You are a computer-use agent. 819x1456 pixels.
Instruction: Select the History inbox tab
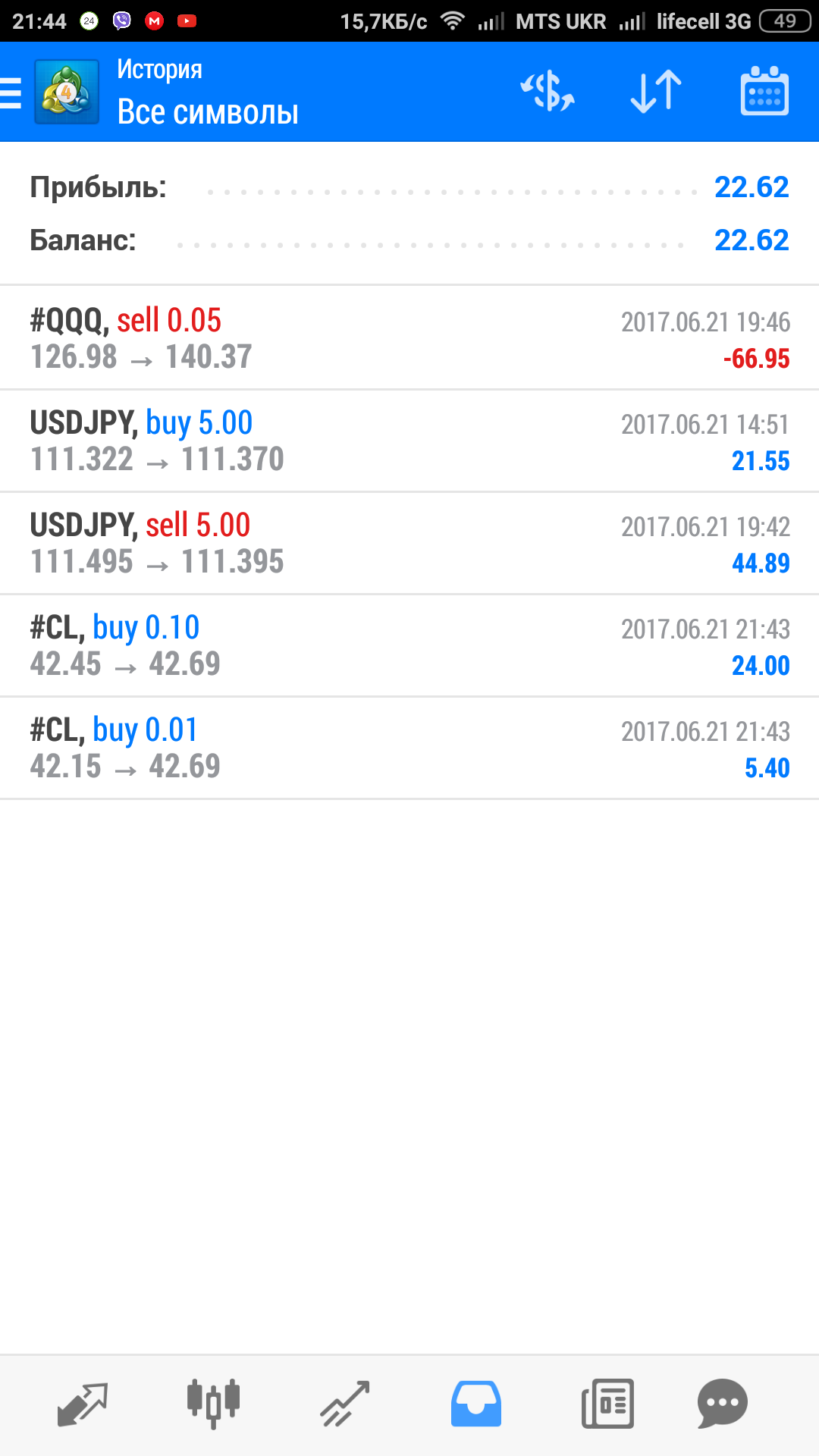[475, 1404]
